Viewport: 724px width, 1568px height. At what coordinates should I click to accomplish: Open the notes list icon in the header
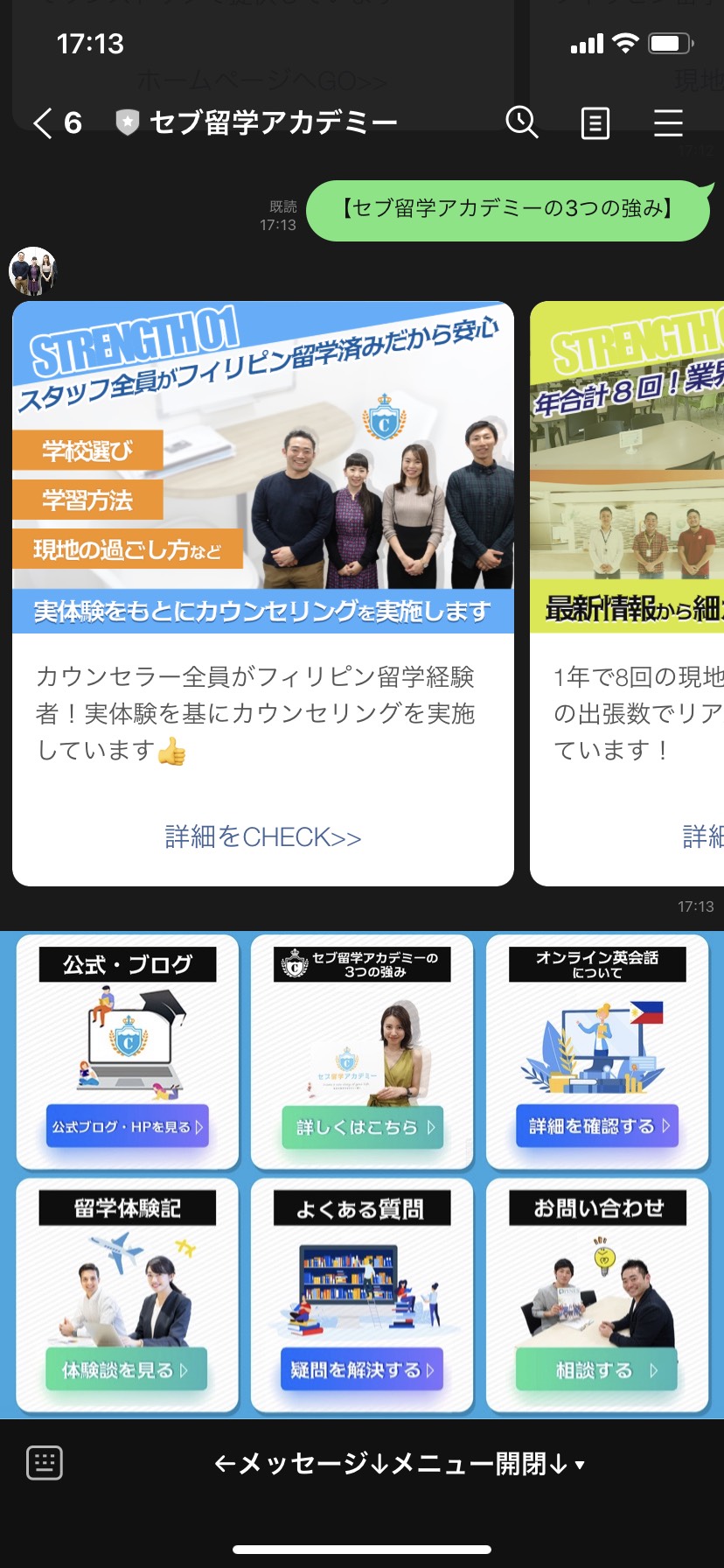click(x=595, y=123)
